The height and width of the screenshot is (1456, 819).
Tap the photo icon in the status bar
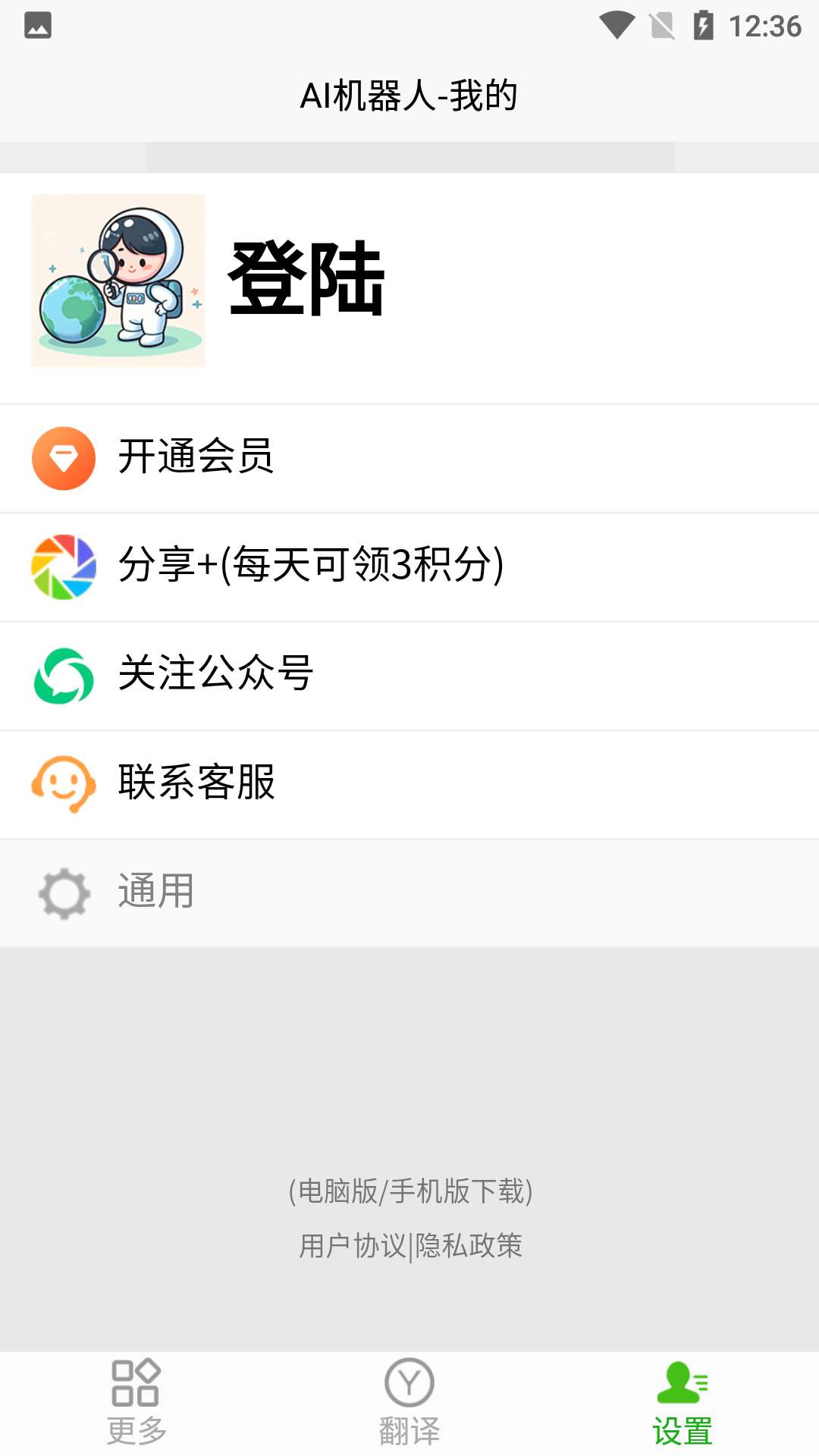coord(36,25)
